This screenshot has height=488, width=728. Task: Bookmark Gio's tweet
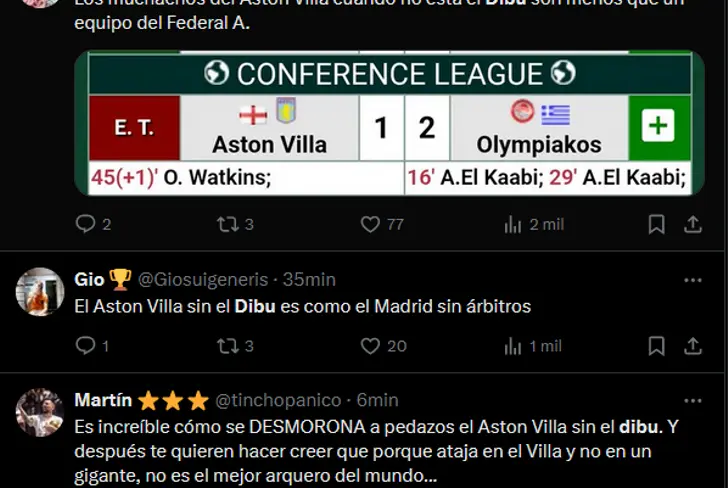click(x=656, y=346)
